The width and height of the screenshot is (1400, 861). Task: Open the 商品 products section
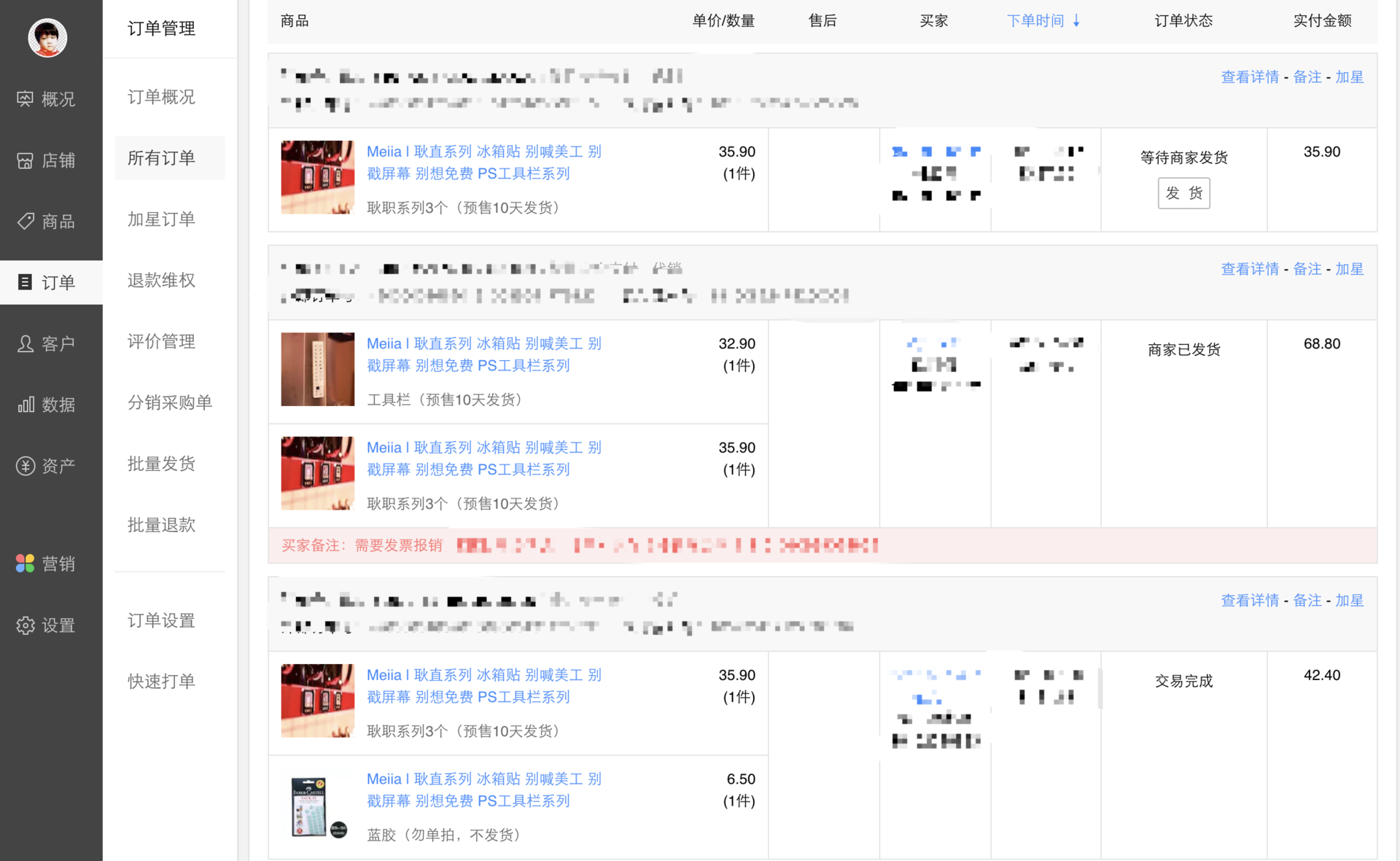click(x=47, y=222)
